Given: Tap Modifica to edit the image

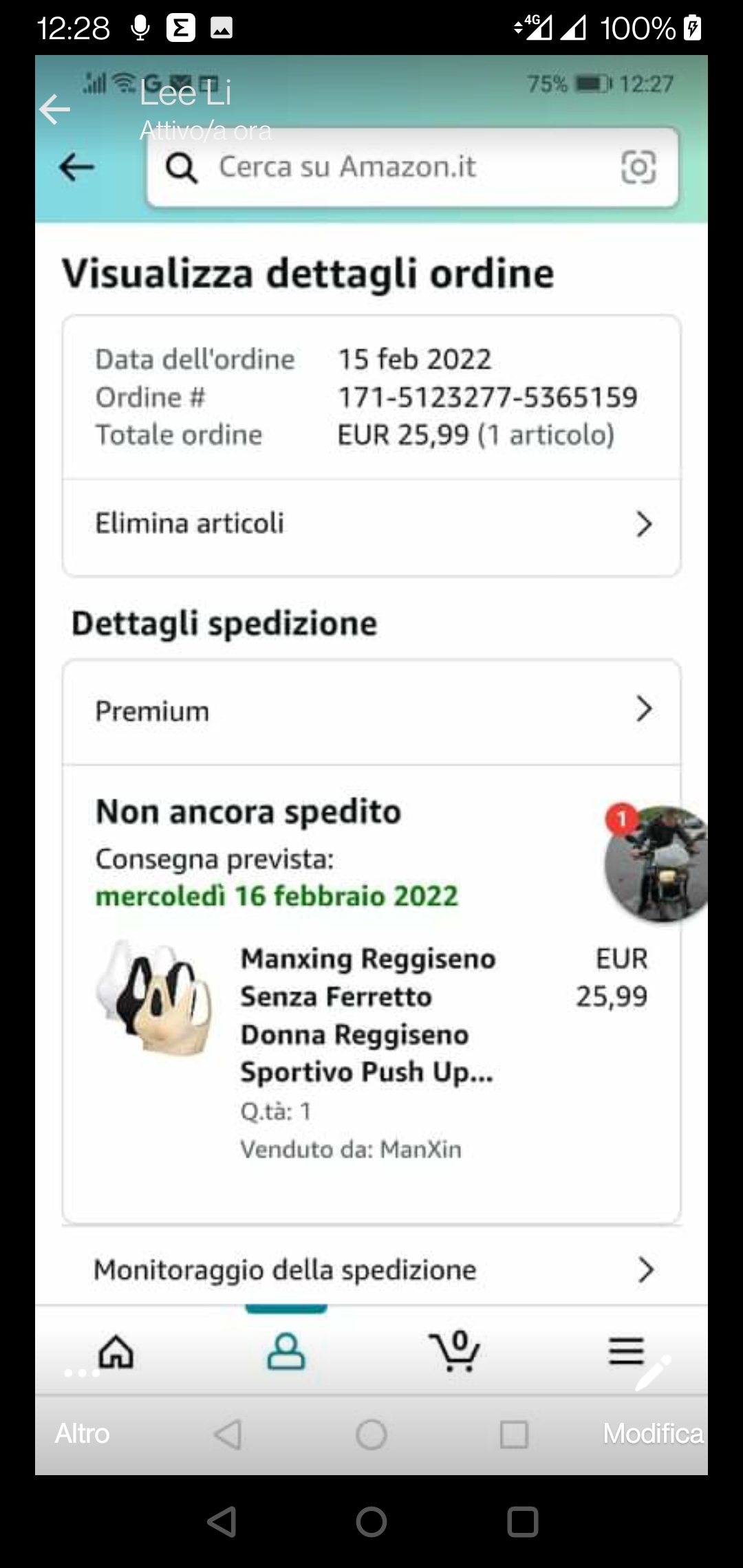Looking at the screenshot, I should pos(653,1433).
